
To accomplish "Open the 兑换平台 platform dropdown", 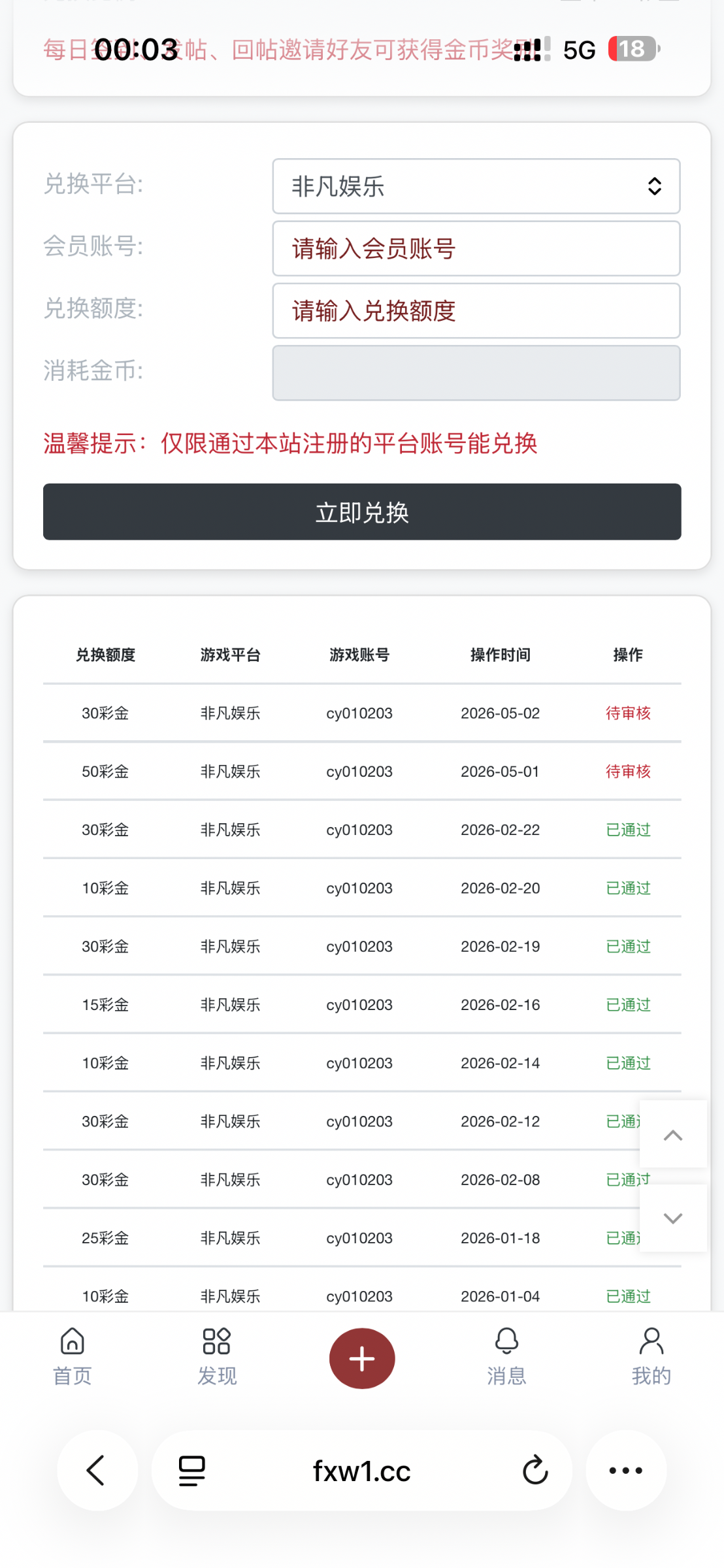I will pyautogui.click(x=476, y=186).
